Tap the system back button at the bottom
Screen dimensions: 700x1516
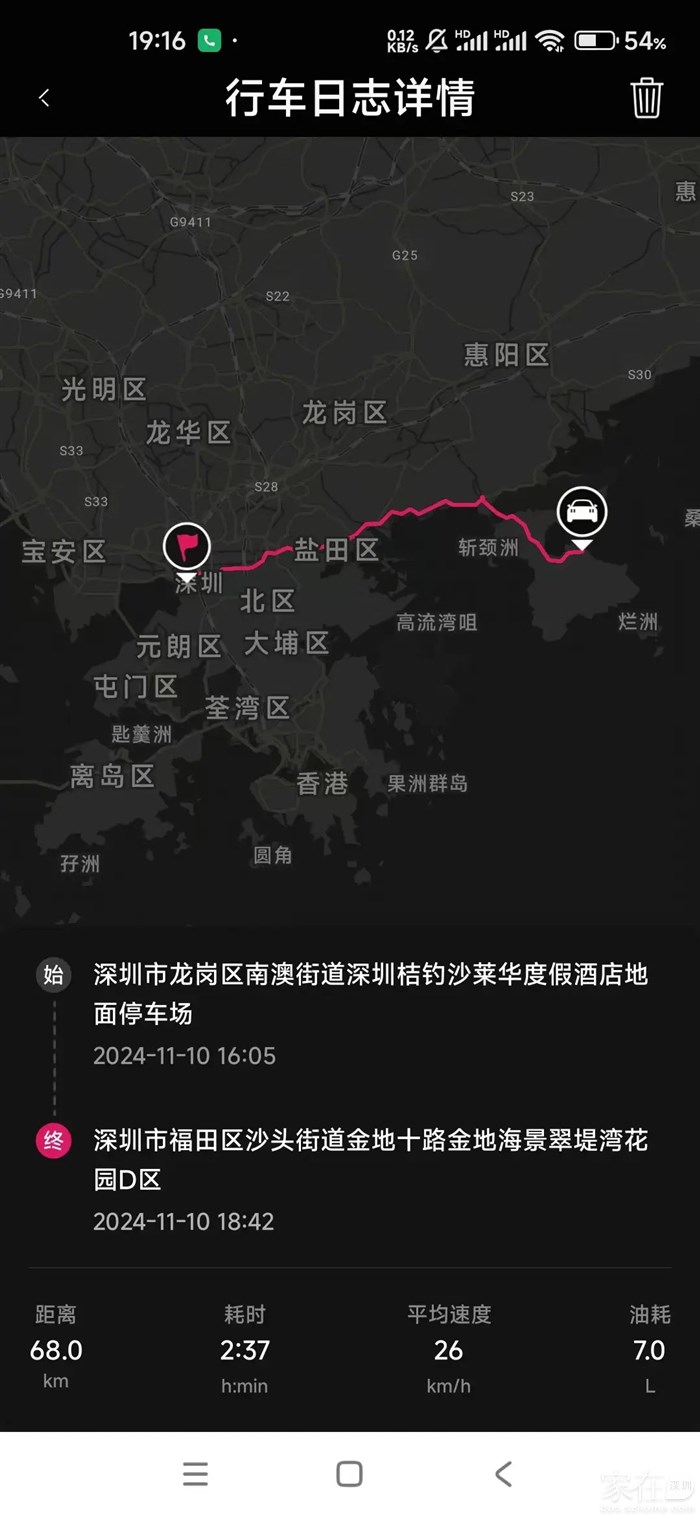pos(503,1473)
